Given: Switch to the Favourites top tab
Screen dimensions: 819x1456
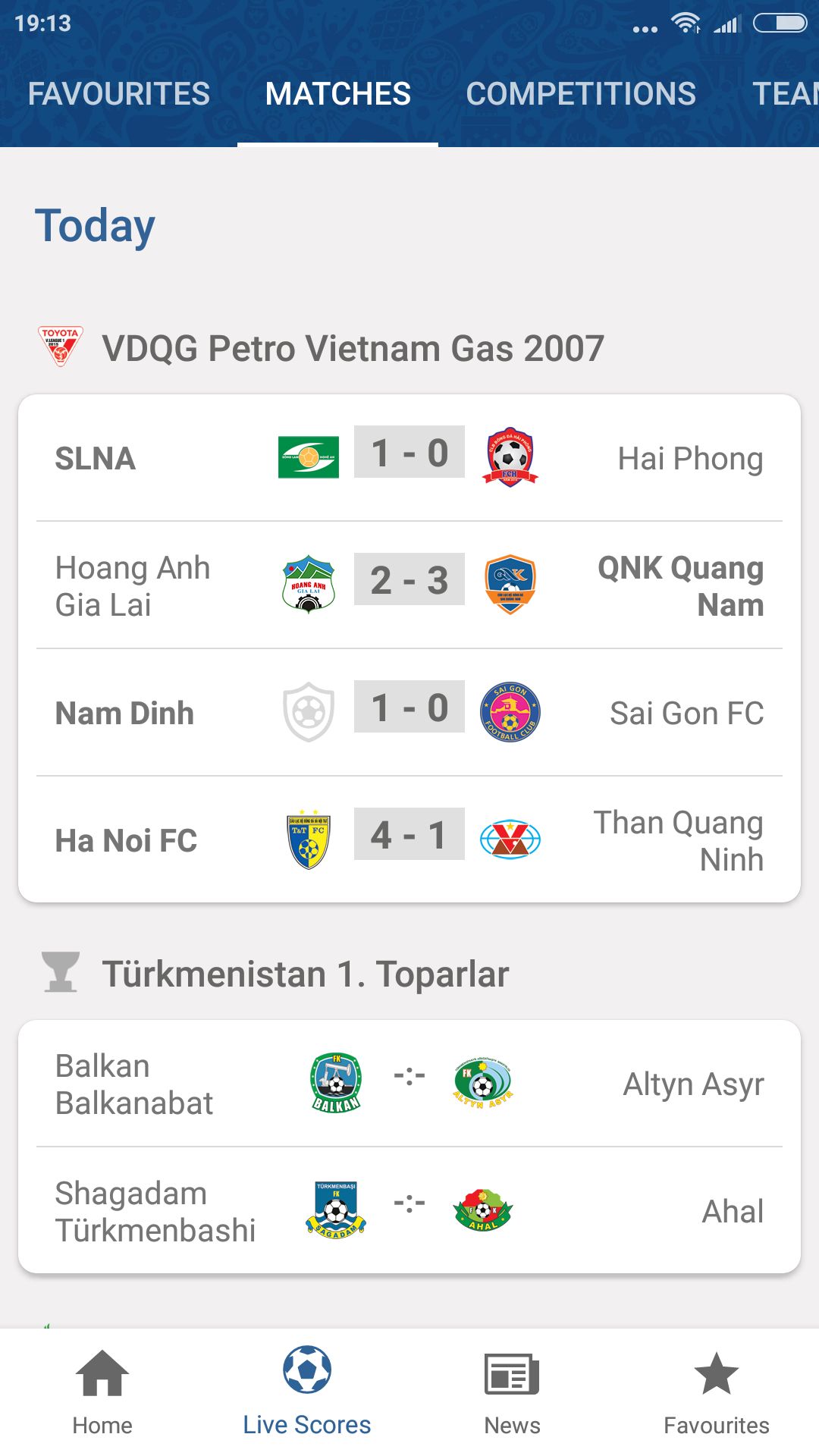Looking at the screenshot, I should coord(119,94).
